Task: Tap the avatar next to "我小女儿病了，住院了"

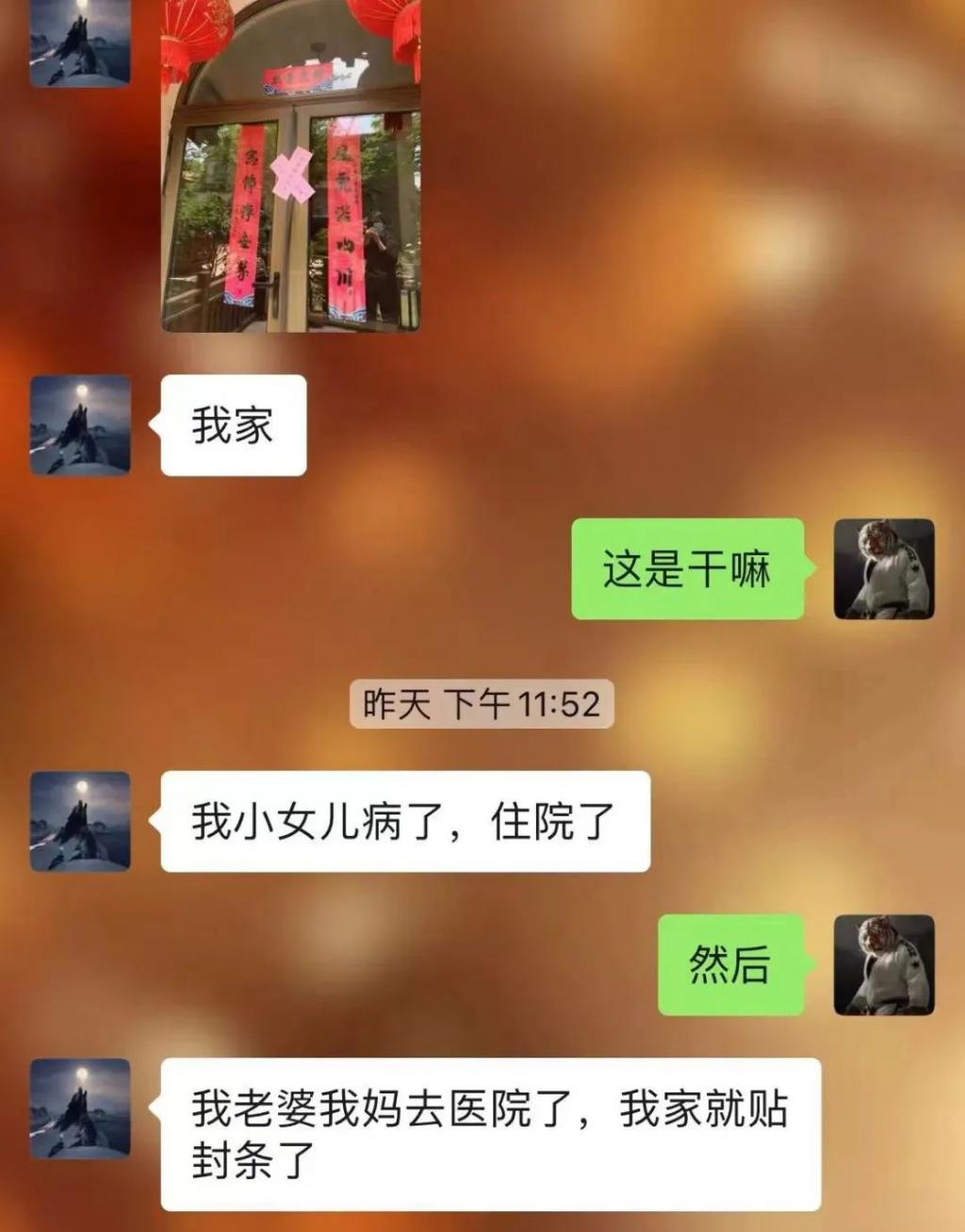Action: click(80, 821)
